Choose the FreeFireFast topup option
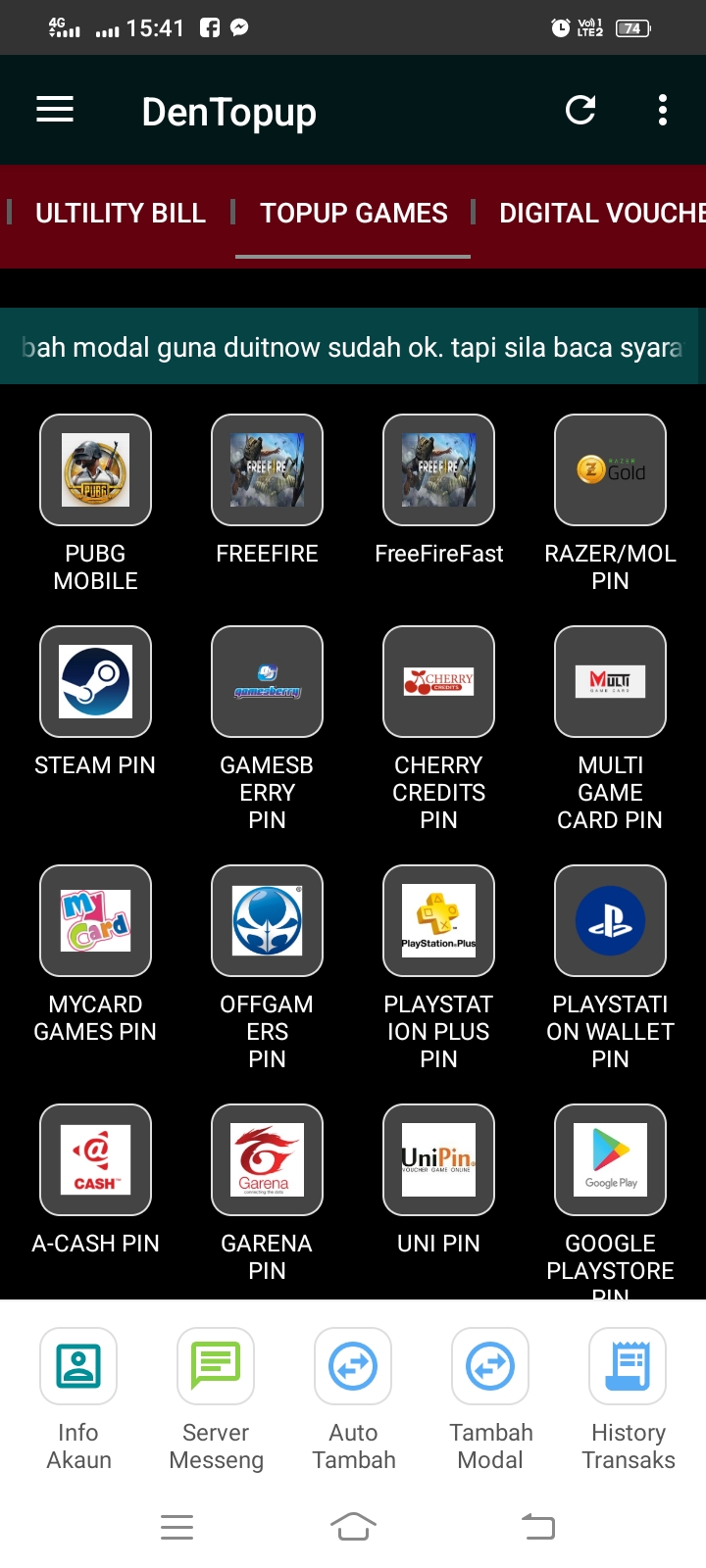This screenshot has height=1568, width=706. tap(438, 470)
